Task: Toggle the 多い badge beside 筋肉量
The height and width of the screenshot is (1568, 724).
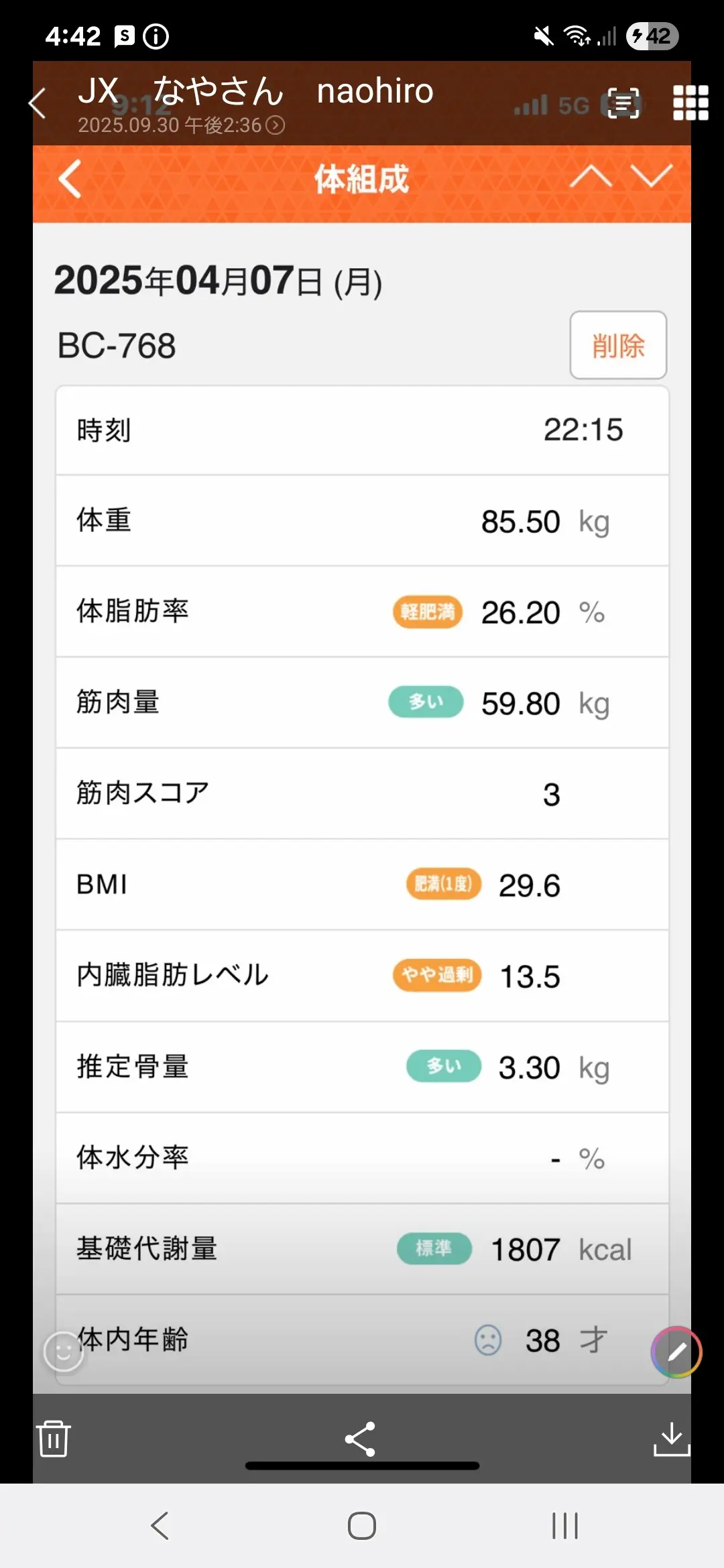Action: (425, 703)
